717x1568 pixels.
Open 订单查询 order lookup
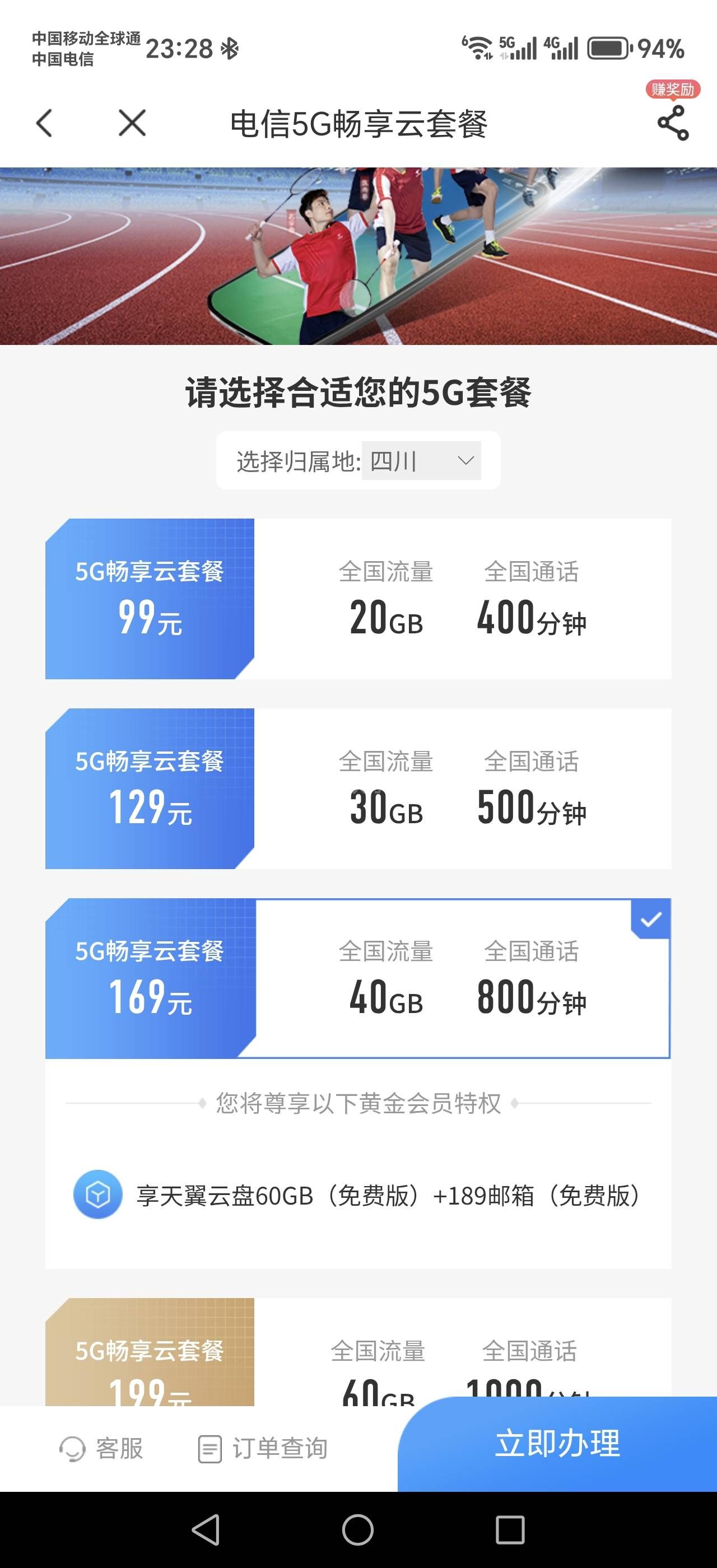click(x=263, y=1449)
